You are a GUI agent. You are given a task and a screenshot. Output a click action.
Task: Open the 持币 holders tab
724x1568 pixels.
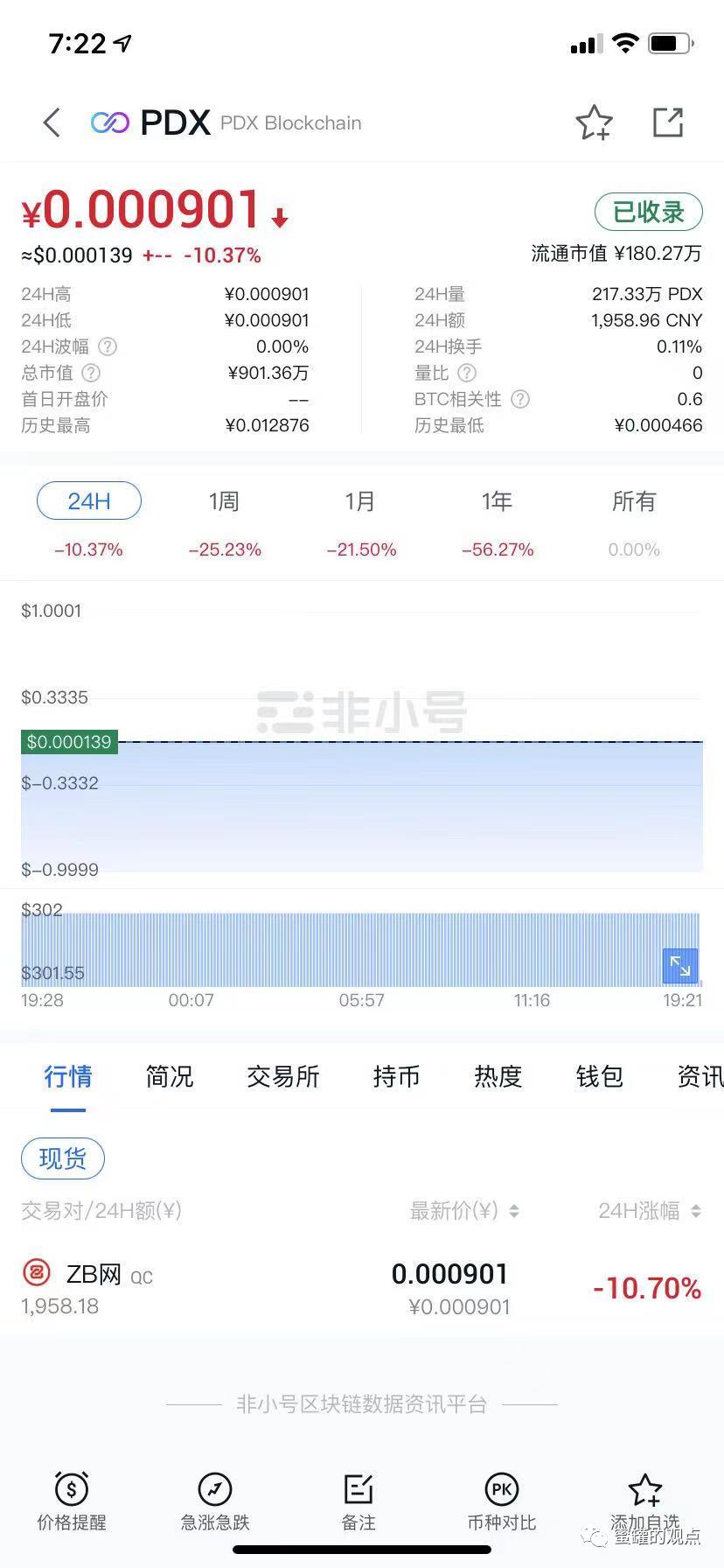(396, 1077)
